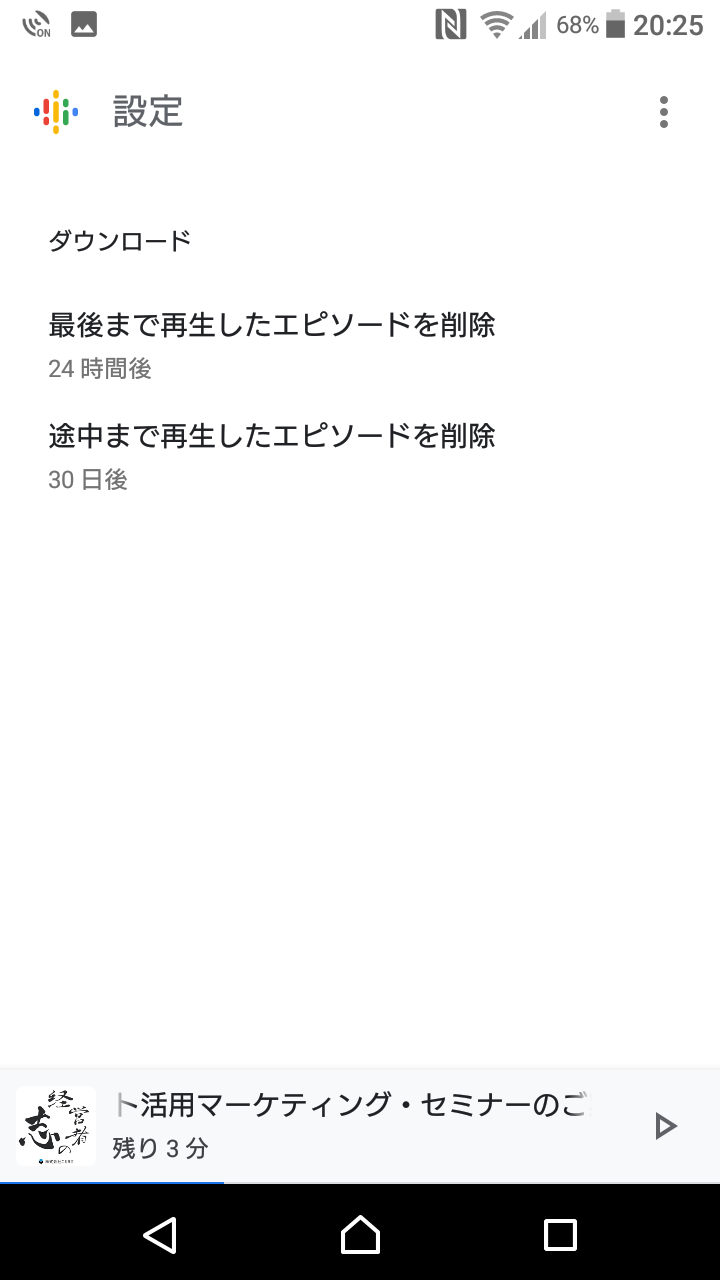The width and height of the screenshot is (720, 1280).
Task: Open the mini player podcast artwork
Action: (56, 1126)
